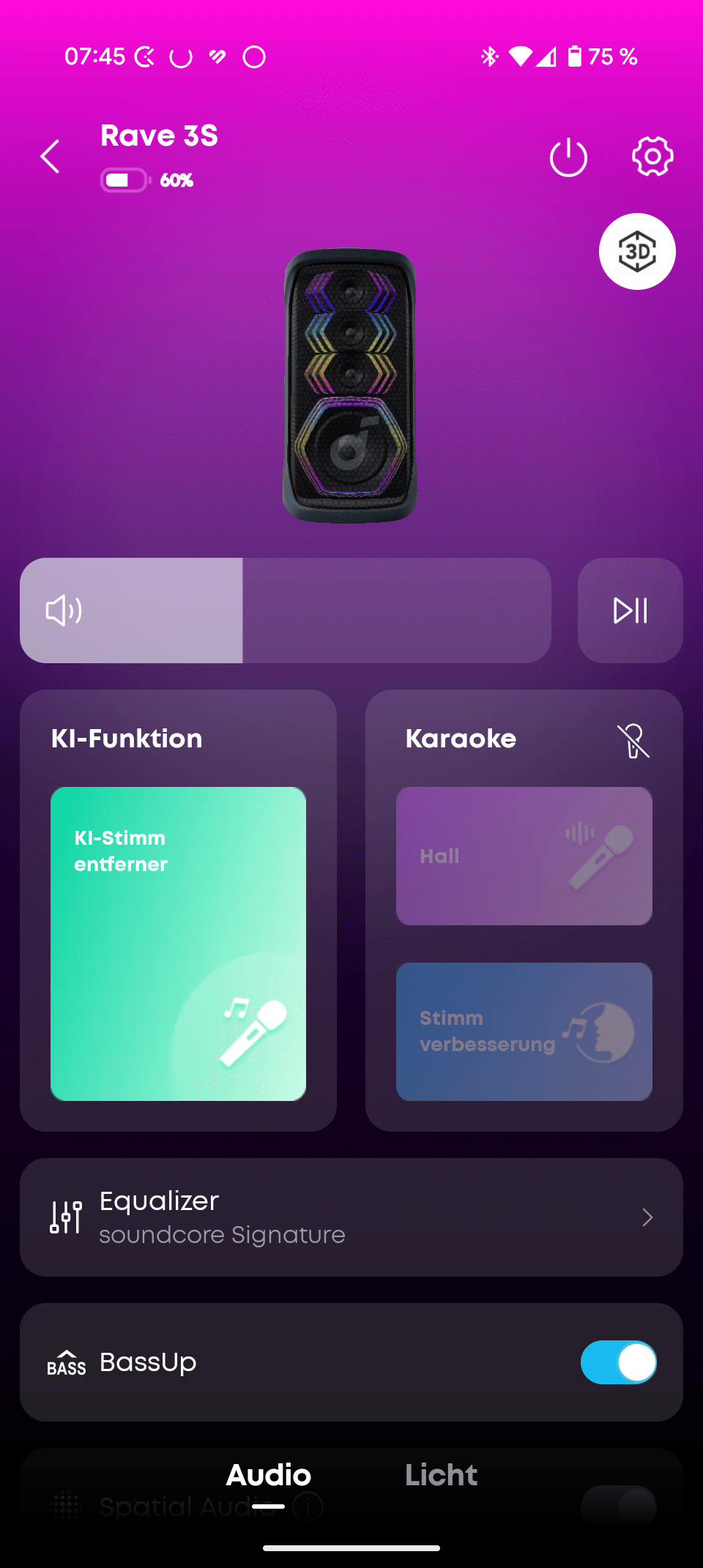Tap the volume slider bar
The width and height of the screenshot is (703, 1568).
[x=286, y=611]
